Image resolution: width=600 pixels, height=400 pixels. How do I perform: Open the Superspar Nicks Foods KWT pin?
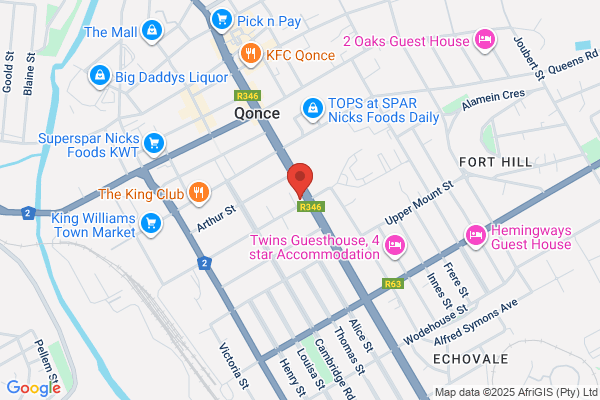154,144
